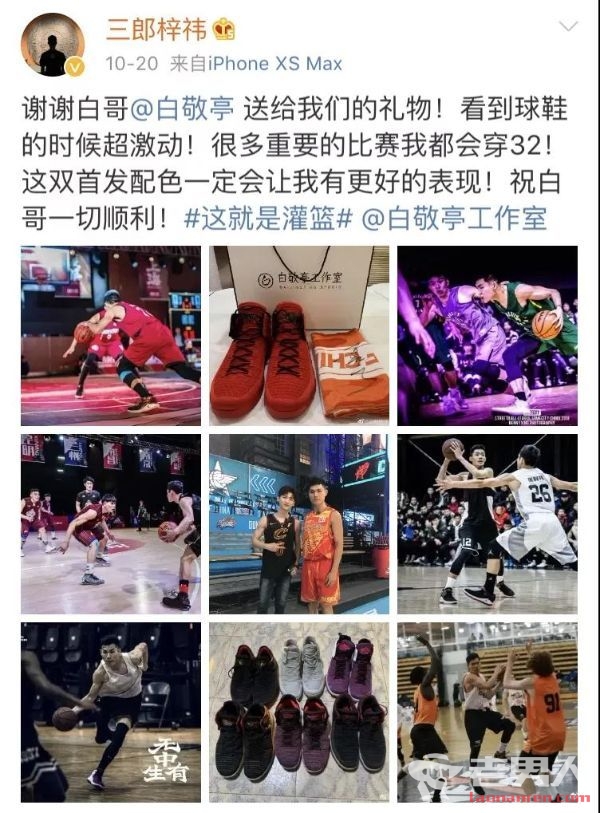Viewport: 600px width, 813px height.
Task: View dark photo of player driving with ball
Action: tap(110, 711)
